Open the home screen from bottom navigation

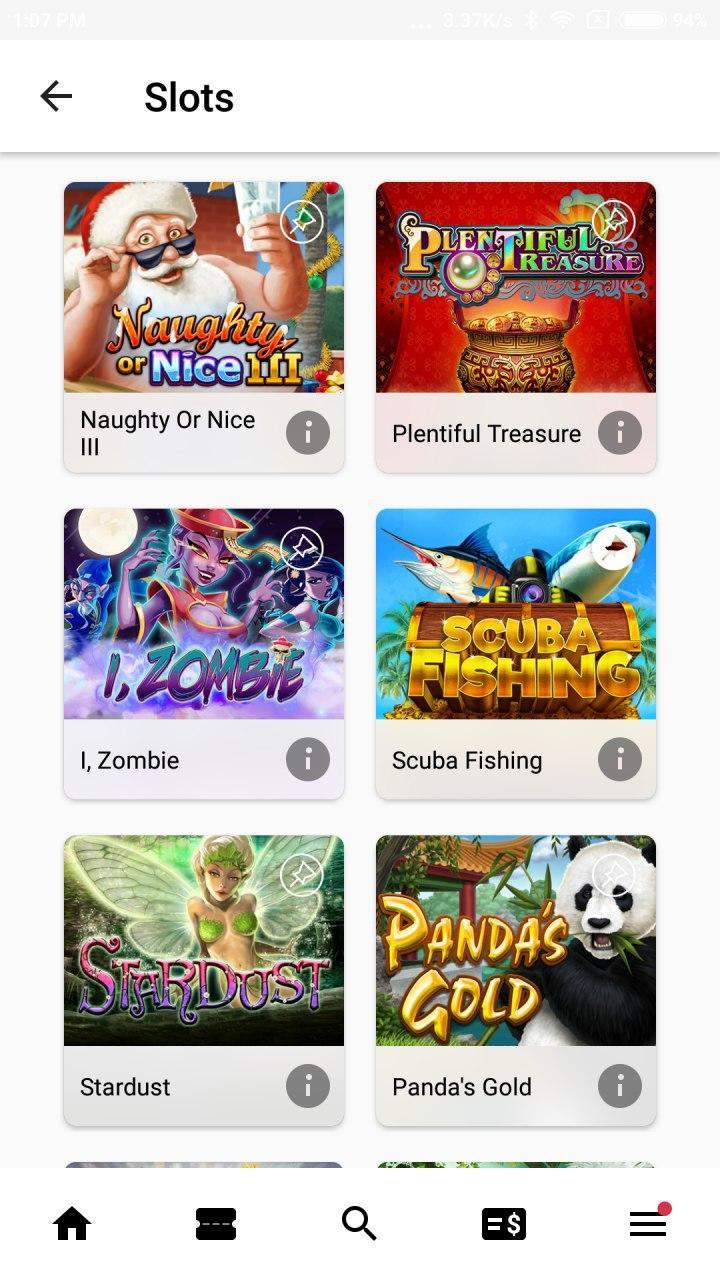[x=71, y=1222]
